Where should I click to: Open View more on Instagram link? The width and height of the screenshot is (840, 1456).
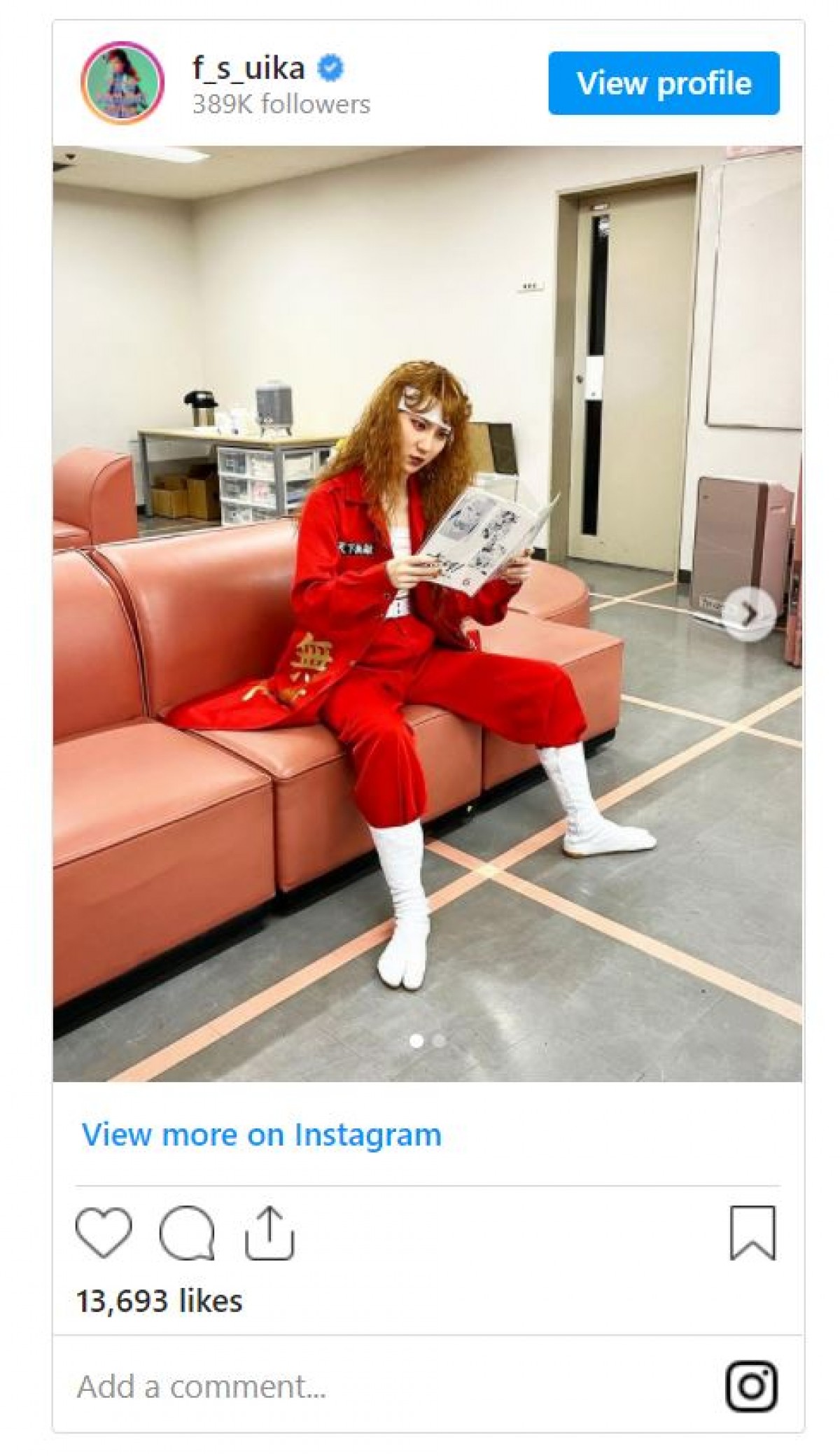tap(261, 1135)
